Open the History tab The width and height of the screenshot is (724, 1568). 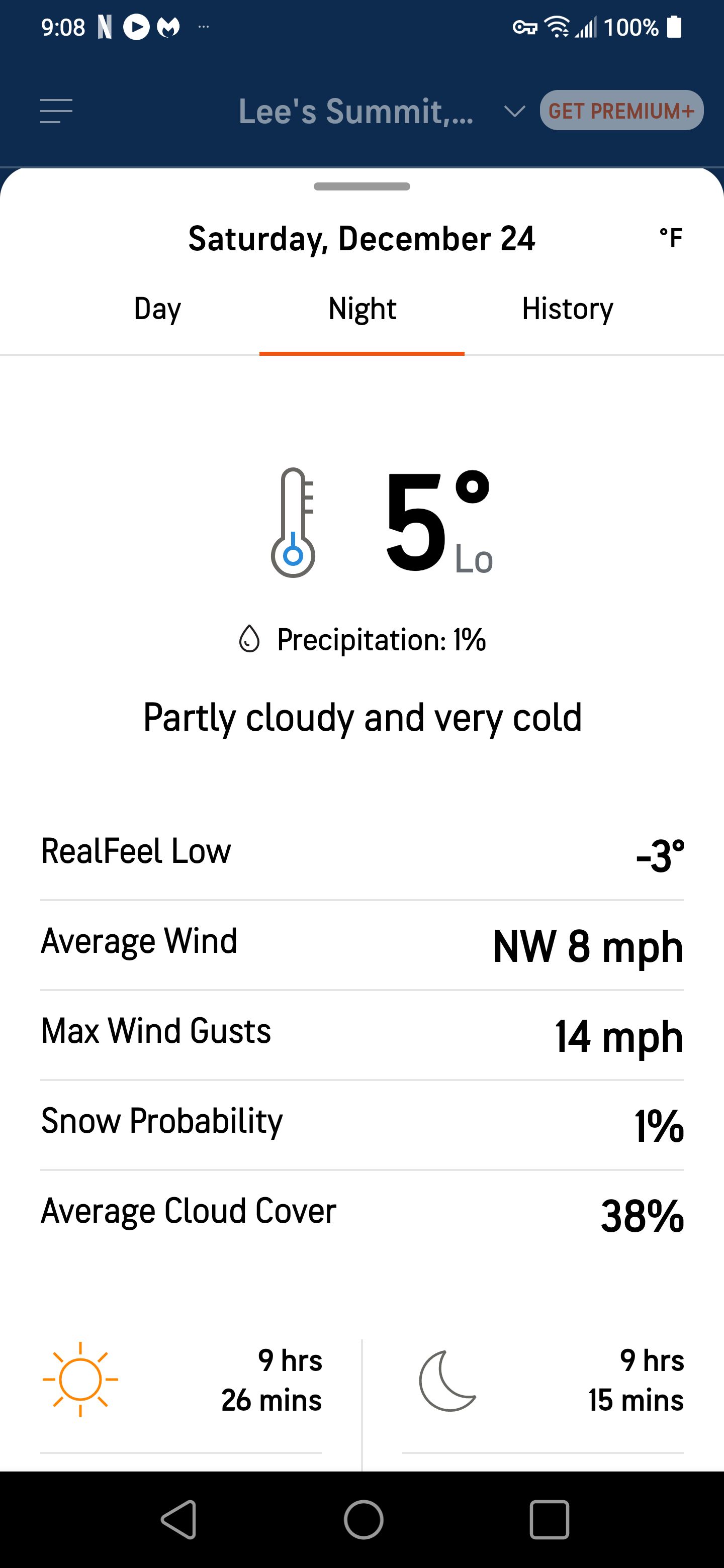coord(567,309)
